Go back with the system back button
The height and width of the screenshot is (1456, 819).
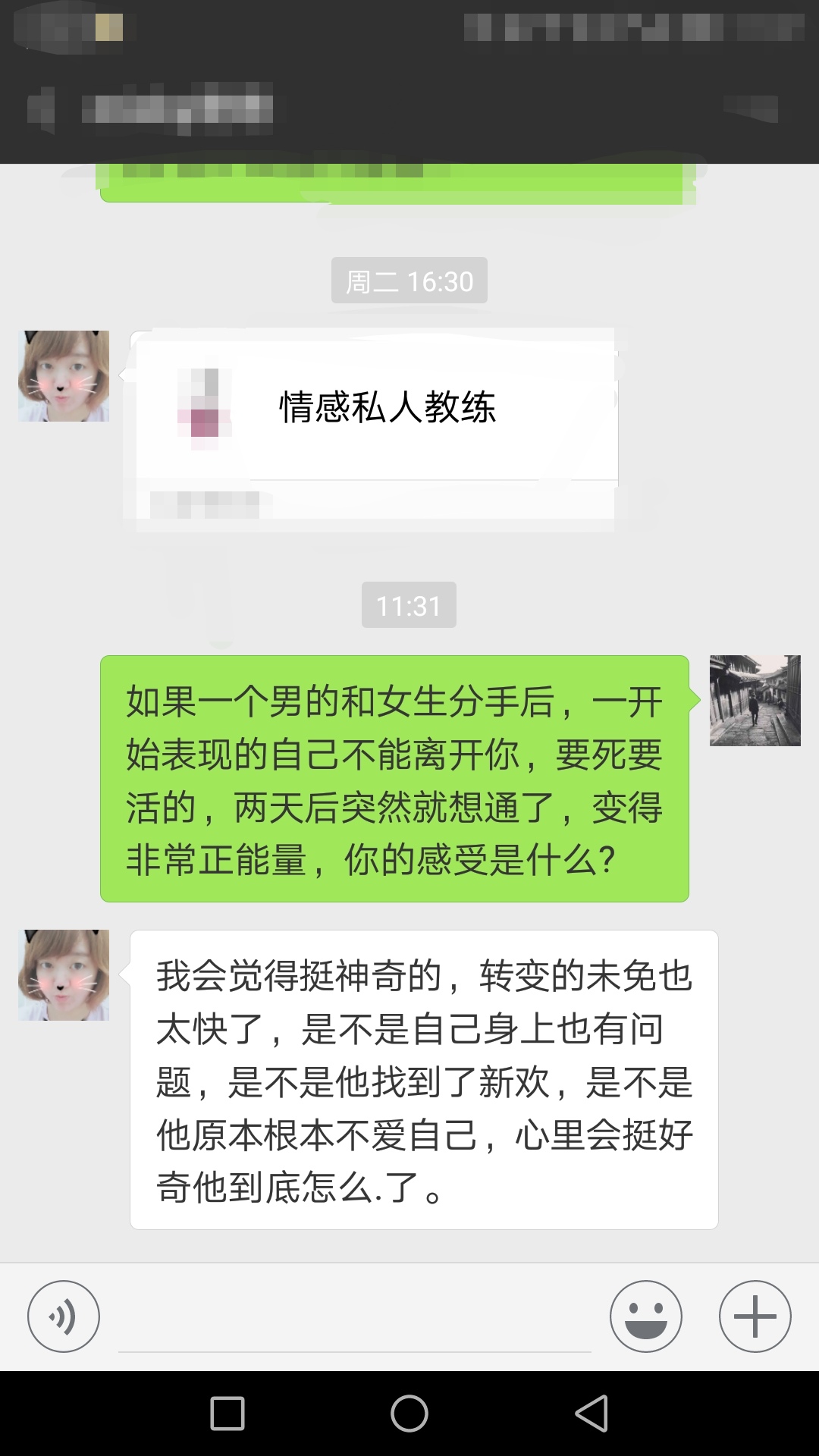(x=592, y=1414)
